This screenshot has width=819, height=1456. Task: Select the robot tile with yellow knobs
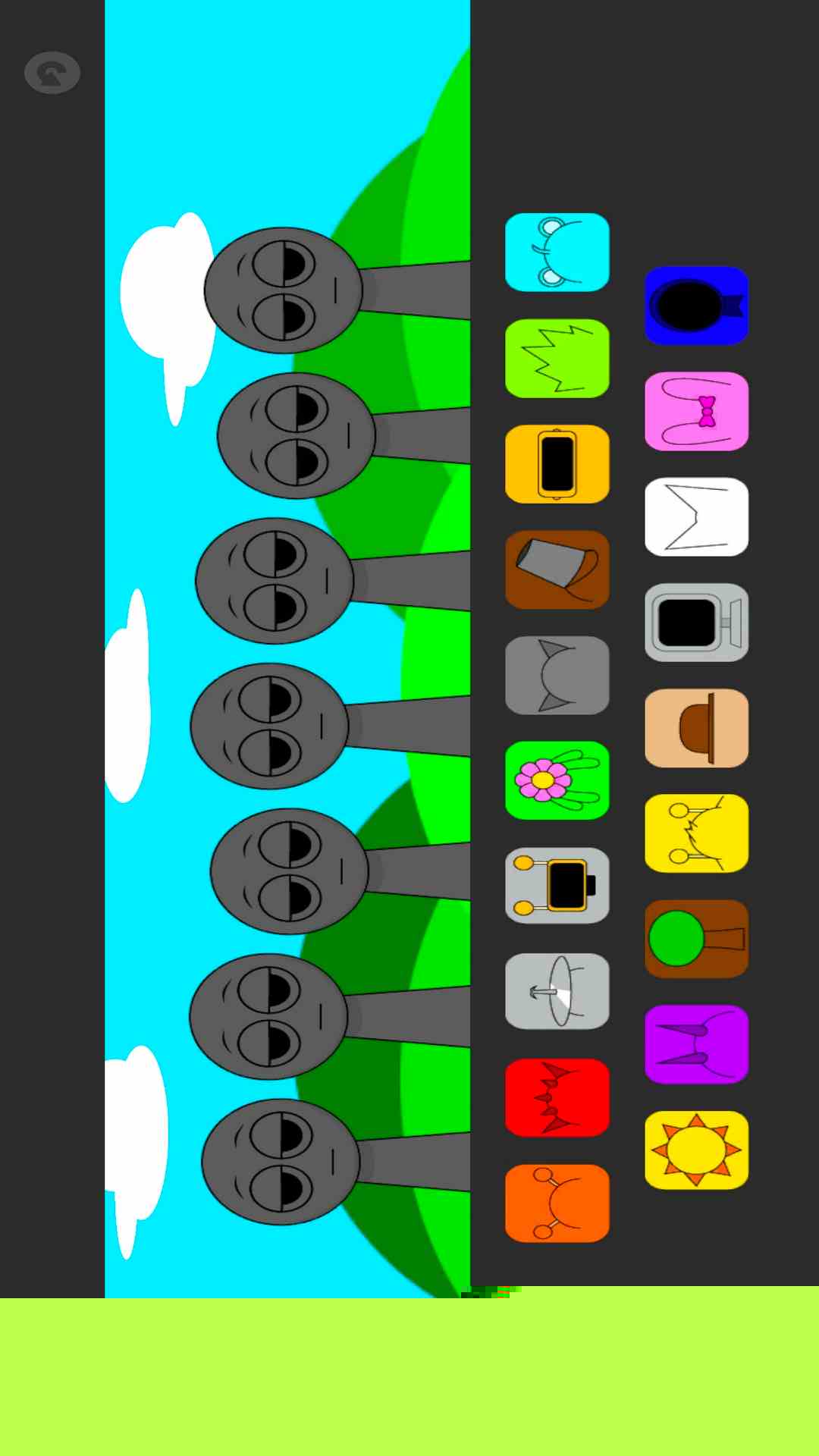point(557,886)
